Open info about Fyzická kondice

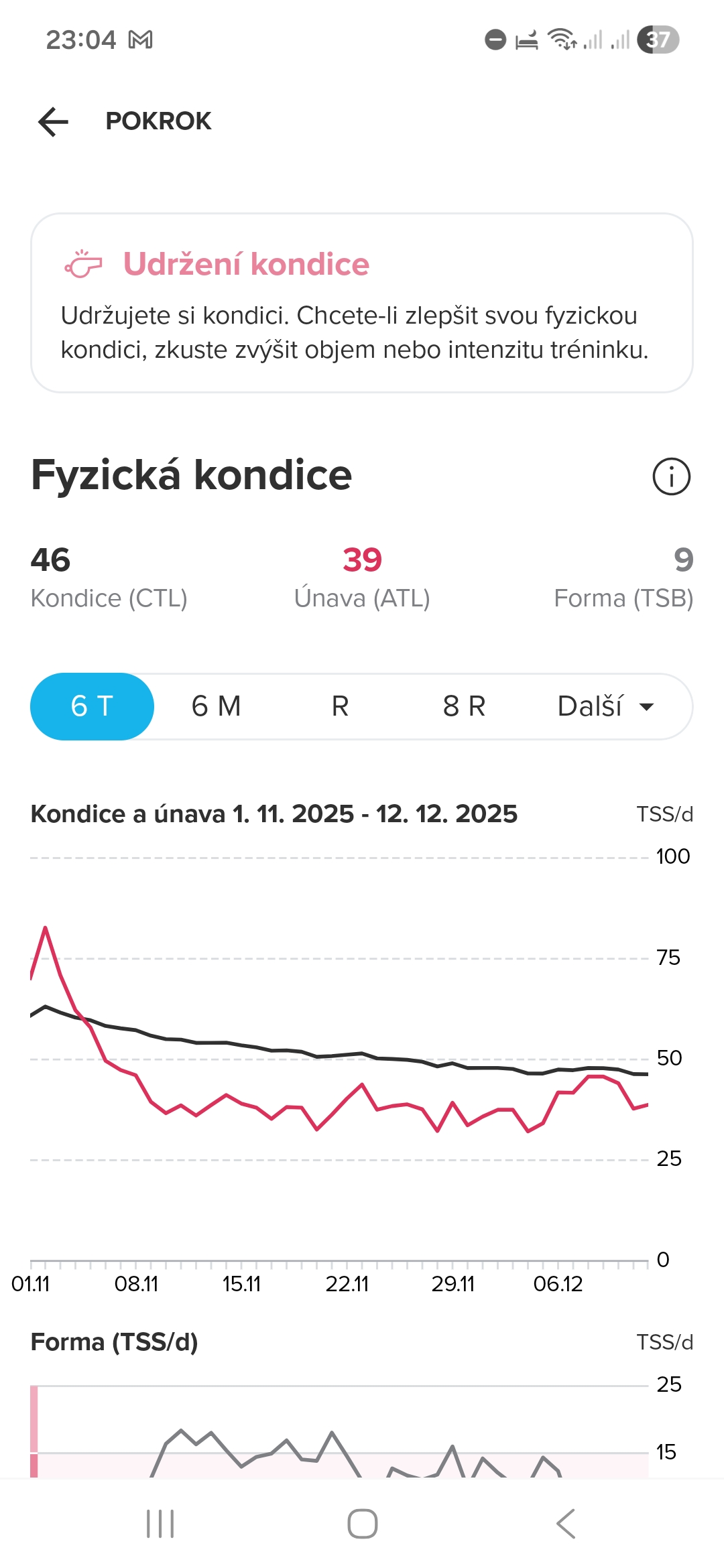coord(671,476)
